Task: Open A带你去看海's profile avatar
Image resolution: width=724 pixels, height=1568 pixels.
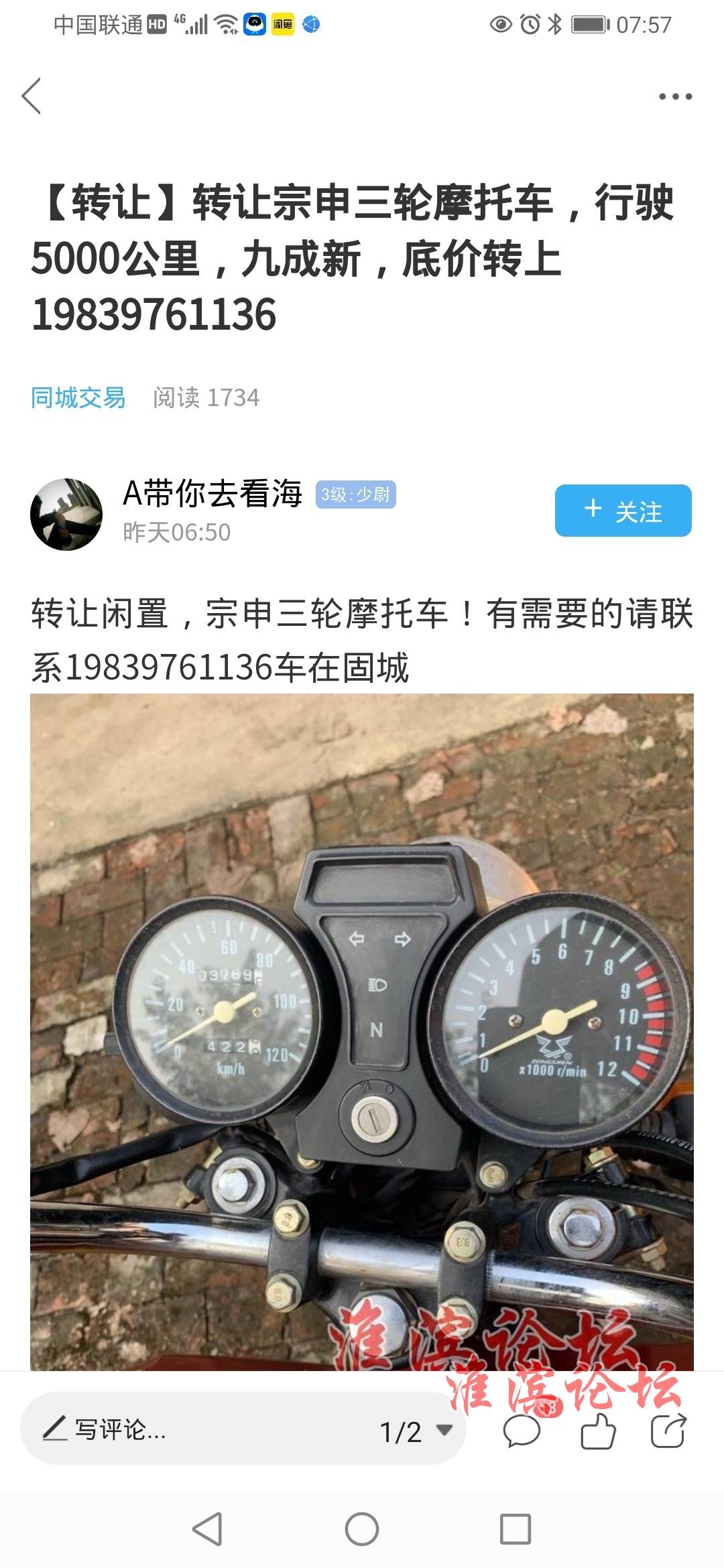Action: click(66, 515)
